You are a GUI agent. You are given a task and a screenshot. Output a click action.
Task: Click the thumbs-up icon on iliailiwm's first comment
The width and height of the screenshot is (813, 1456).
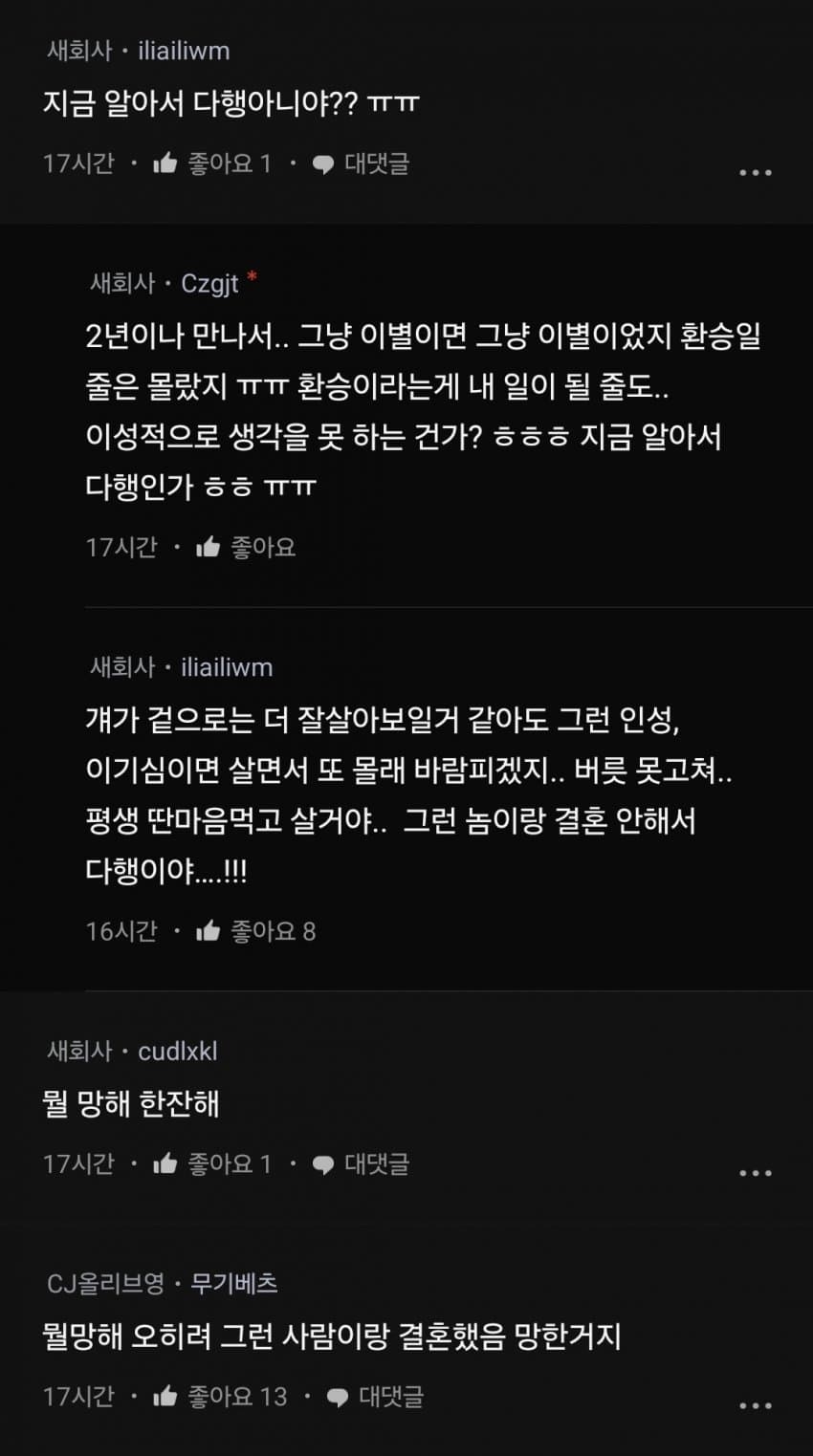pyautogui.click(x=167, y=163)
